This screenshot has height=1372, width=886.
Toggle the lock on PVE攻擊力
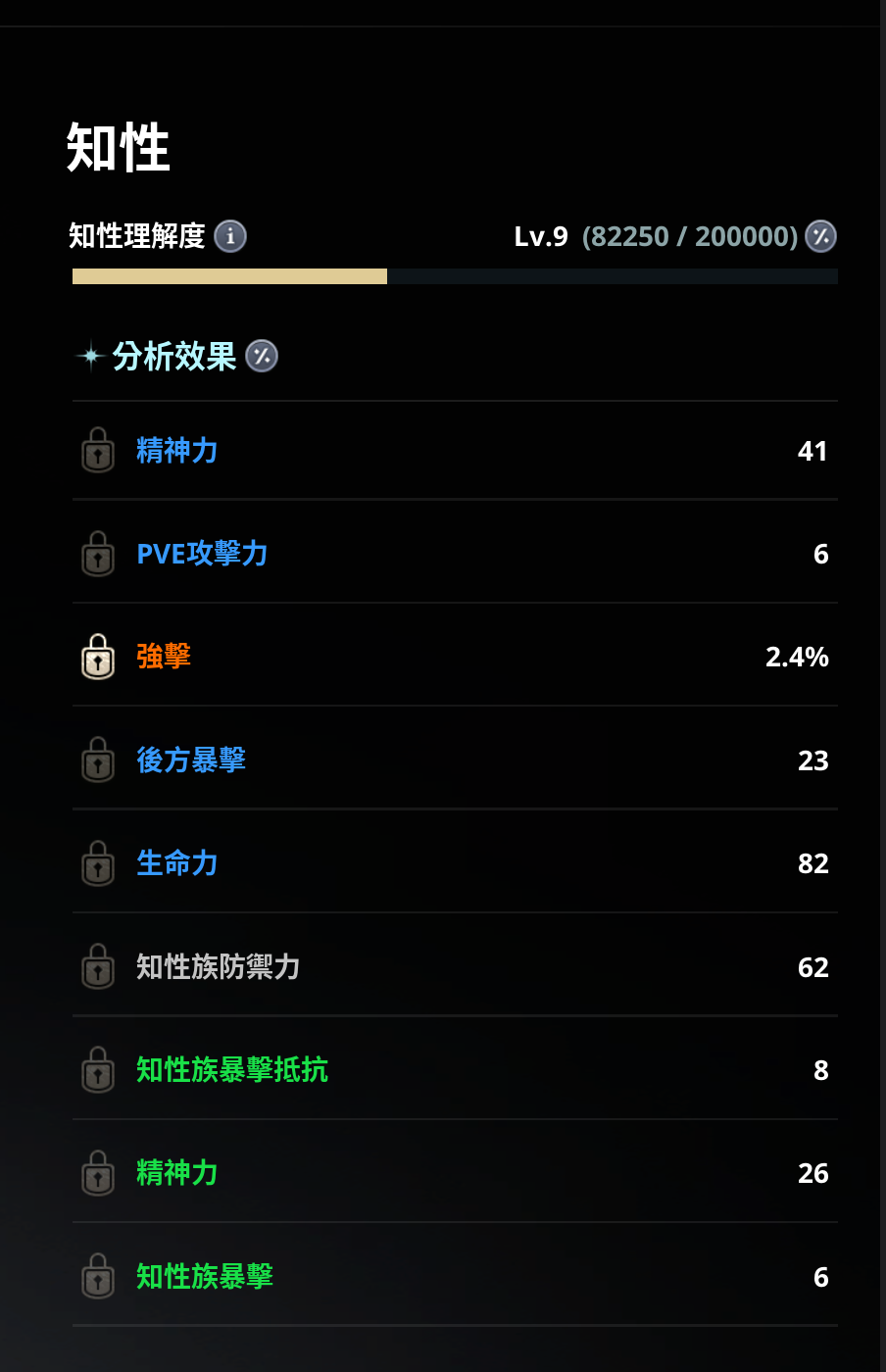coord(98,555)
